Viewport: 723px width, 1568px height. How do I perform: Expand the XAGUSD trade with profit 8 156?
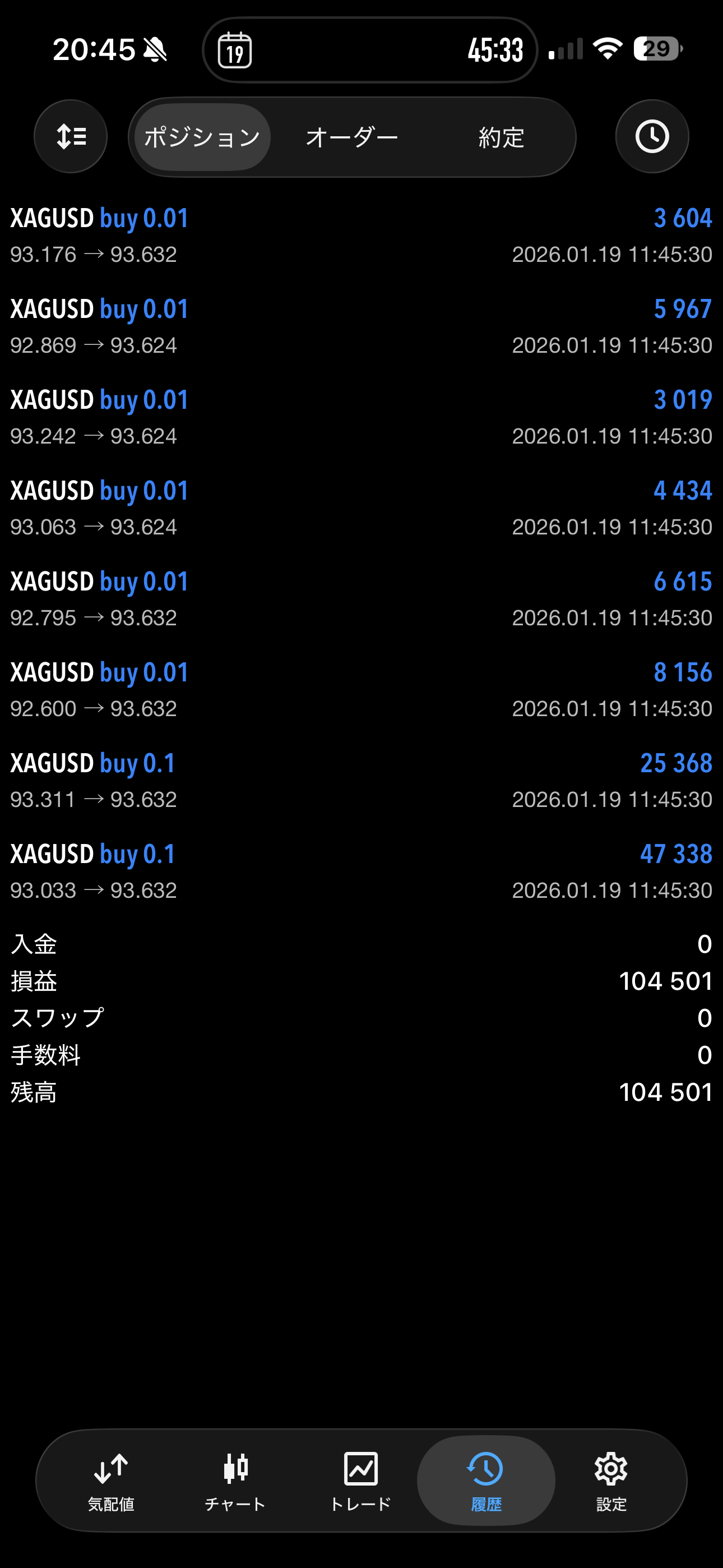click(361, 690)
